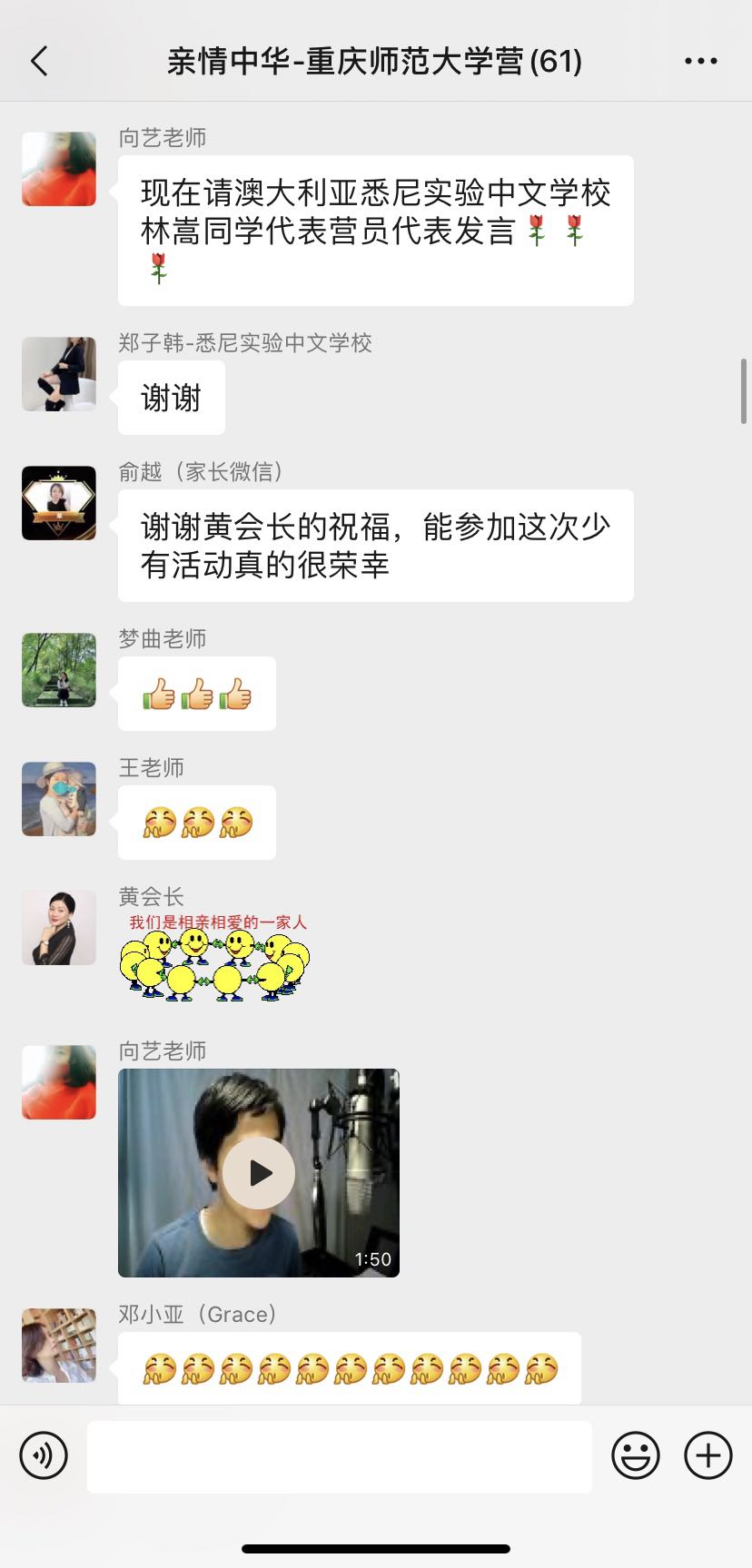The width and height of the screenshot is (752, 1568).
Task: Open the group chat info menu
Action: click(700, 62)
